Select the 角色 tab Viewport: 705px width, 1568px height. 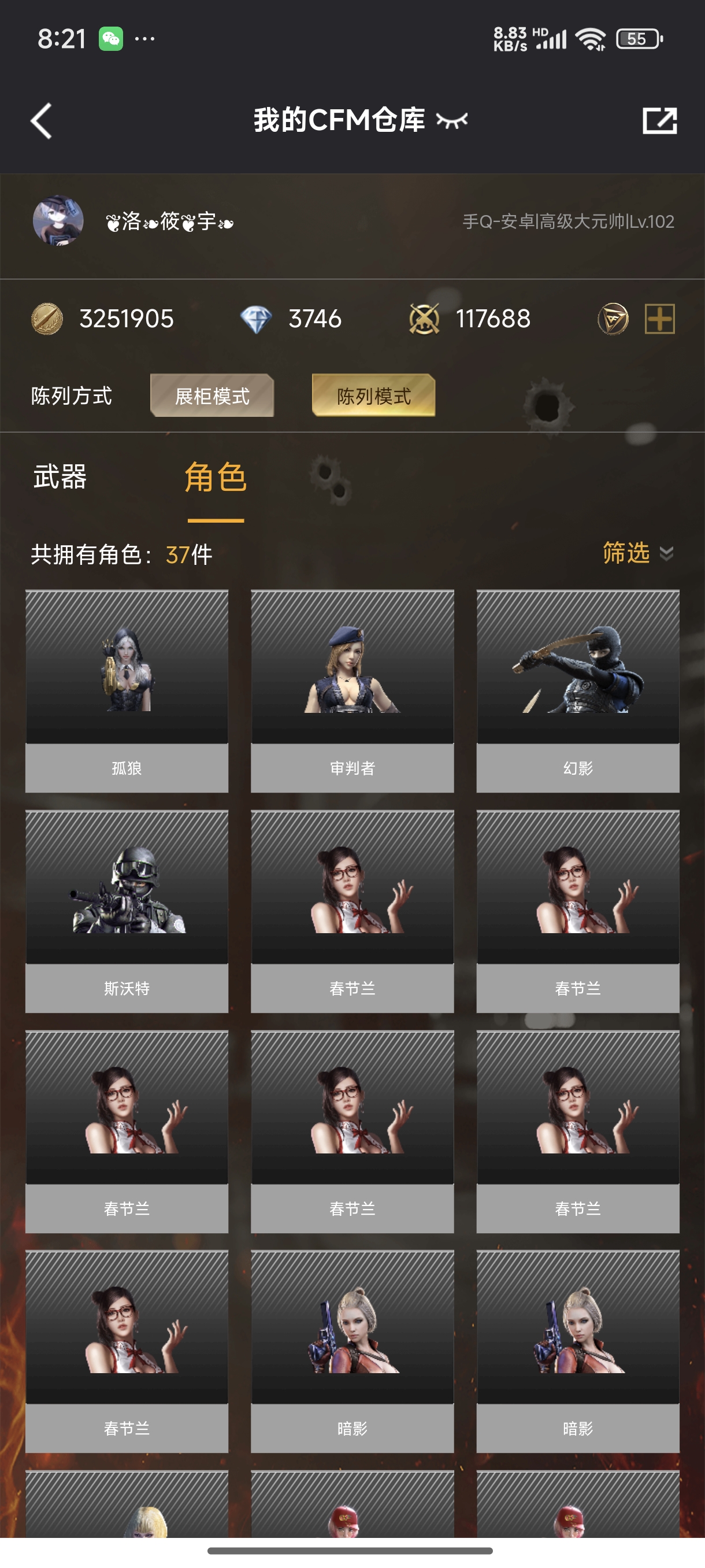(x=216, y=476)
